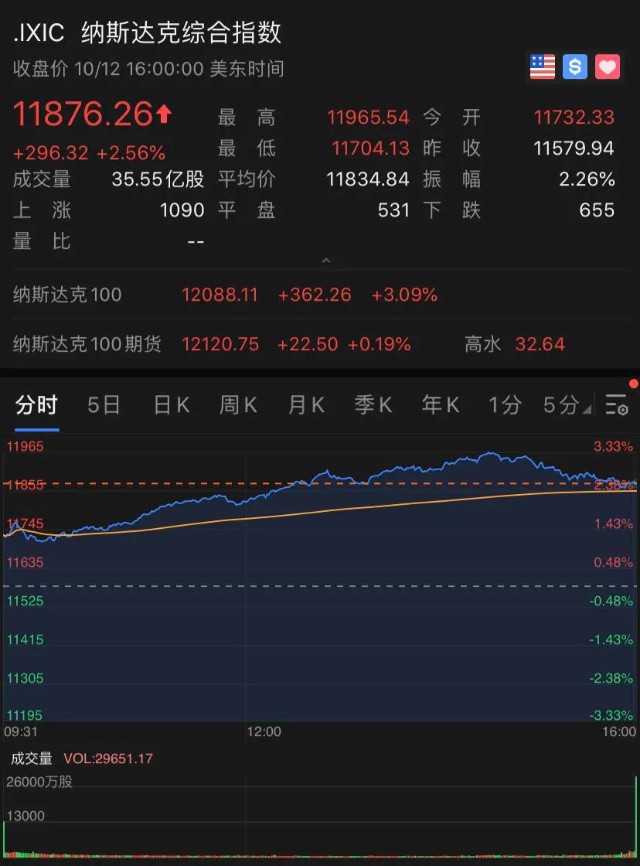Collapse the quote details panel

tap(325, 261)
